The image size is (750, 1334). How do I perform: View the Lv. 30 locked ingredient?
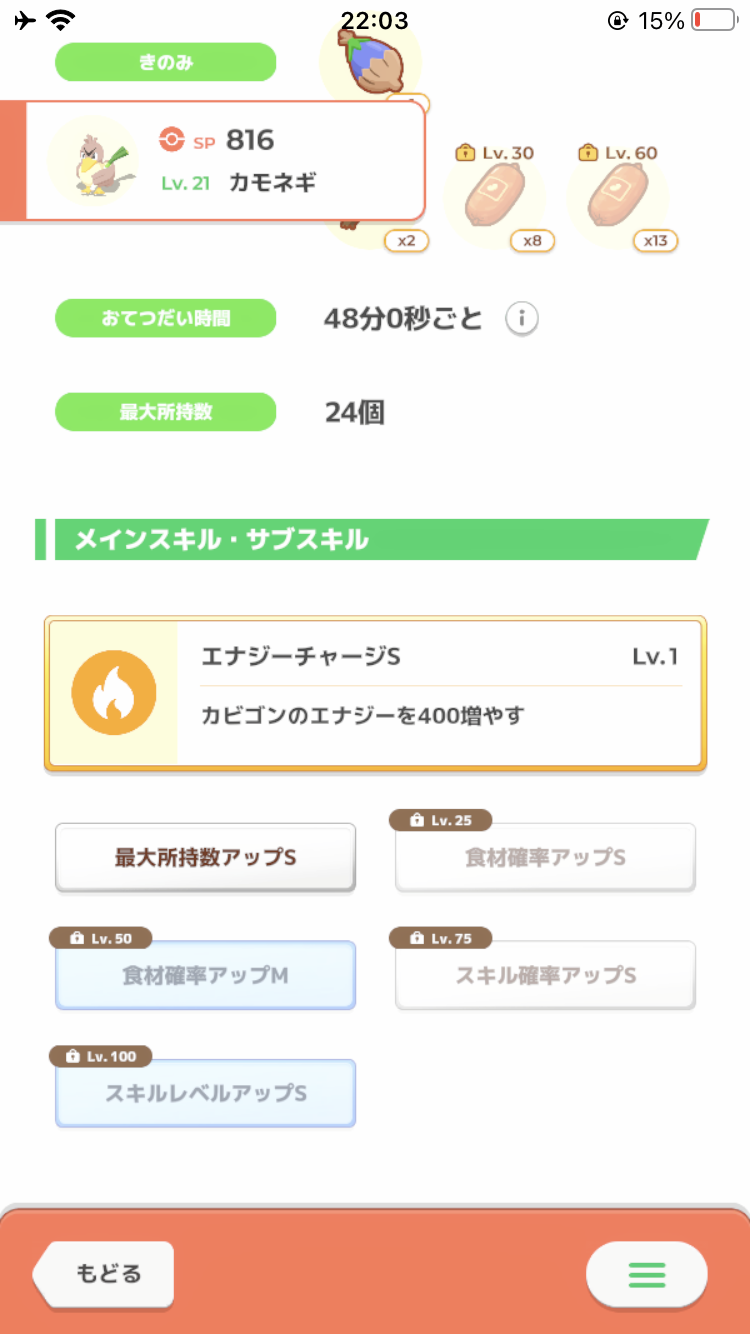coord(495,198)
